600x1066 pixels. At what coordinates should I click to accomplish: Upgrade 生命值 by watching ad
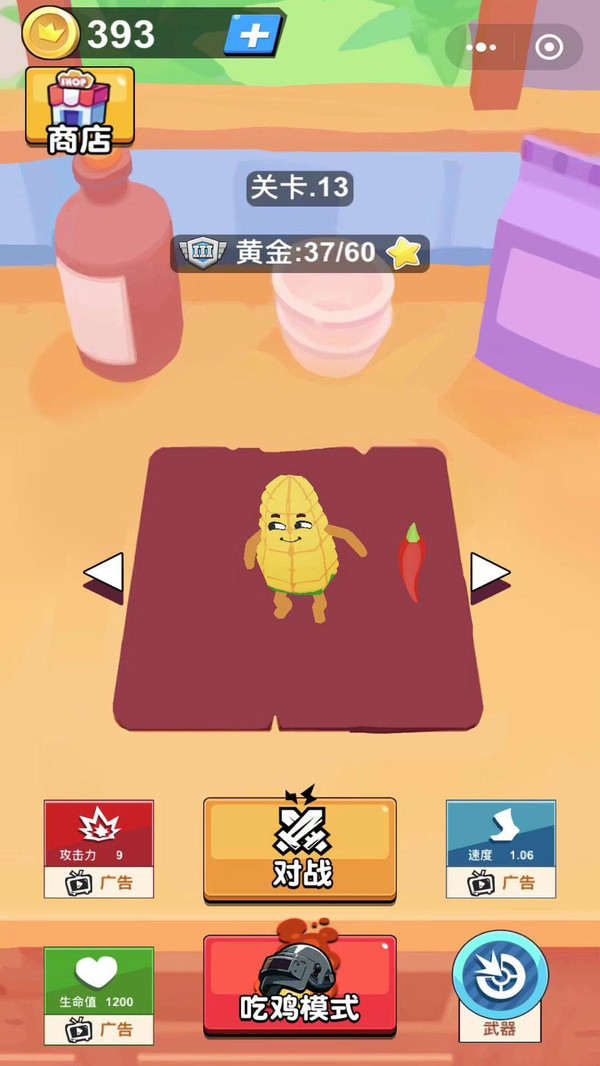click(x=99, y=995)
